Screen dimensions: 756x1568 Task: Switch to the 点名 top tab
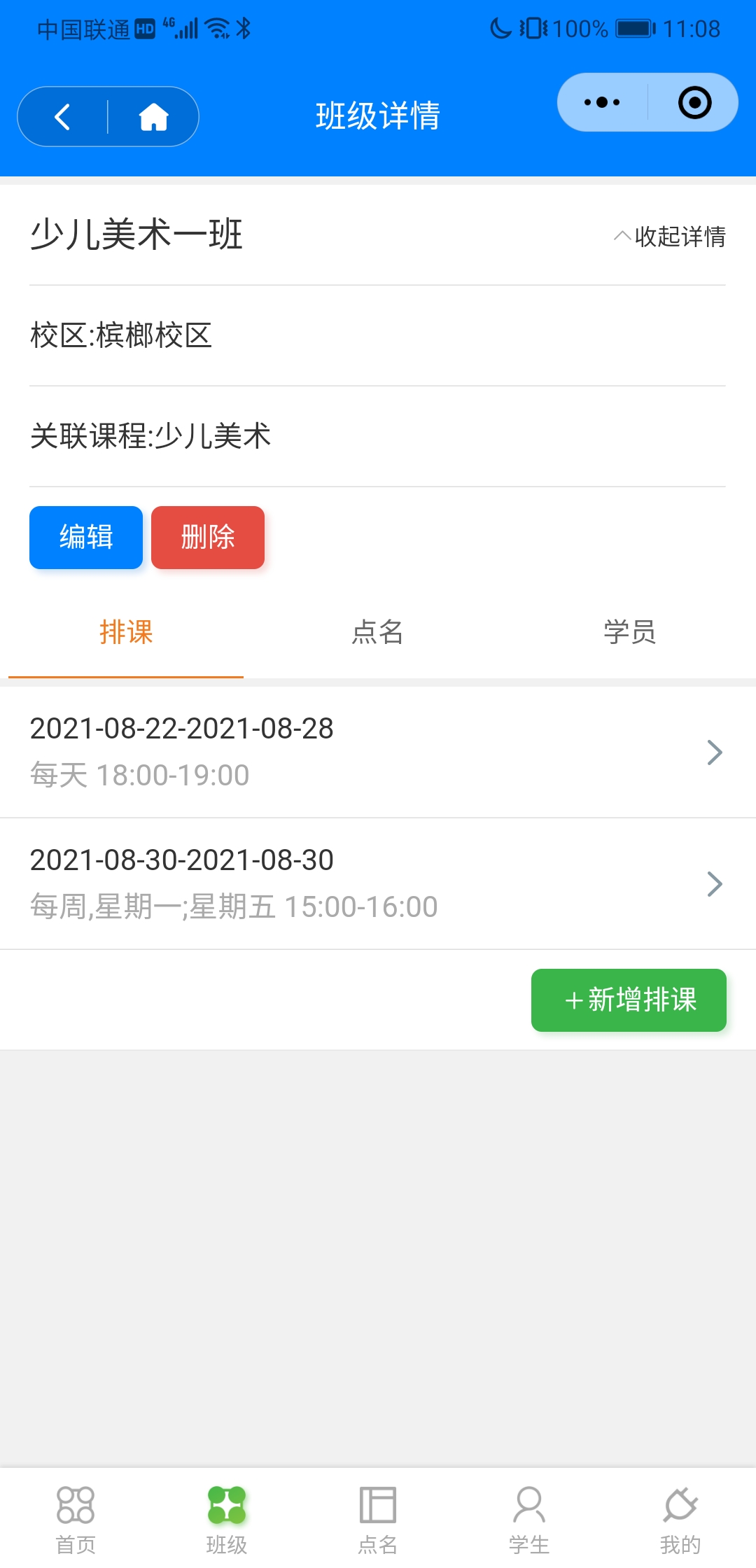pos(378,632)
